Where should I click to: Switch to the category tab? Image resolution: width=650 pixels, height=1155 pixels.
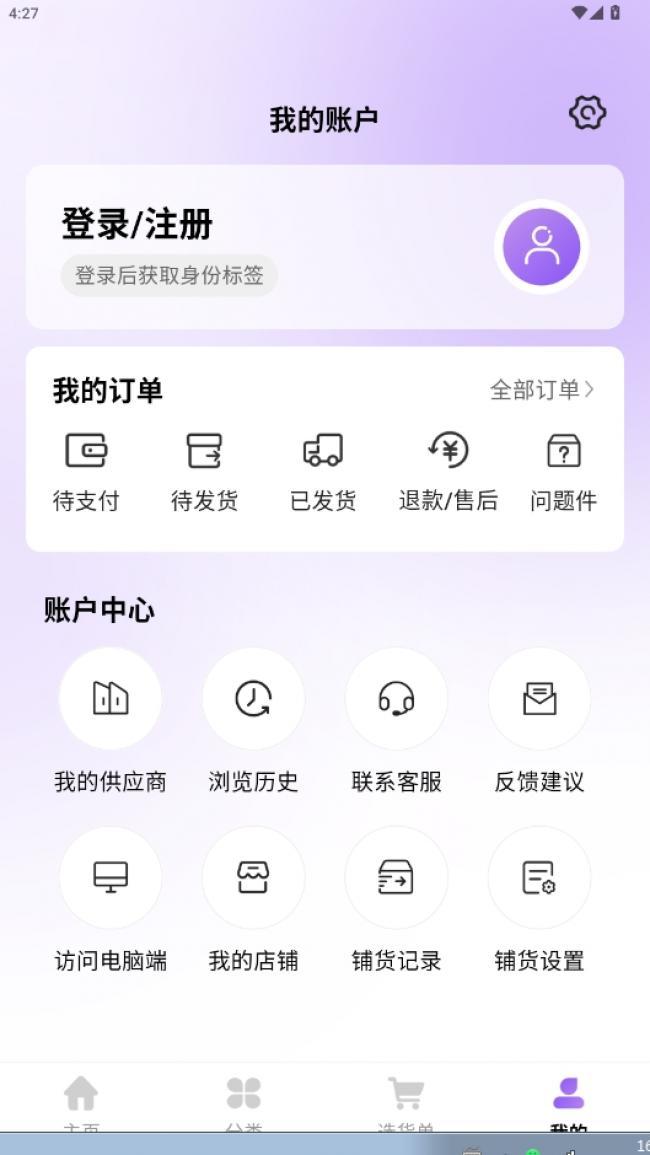click(244, 1103)
